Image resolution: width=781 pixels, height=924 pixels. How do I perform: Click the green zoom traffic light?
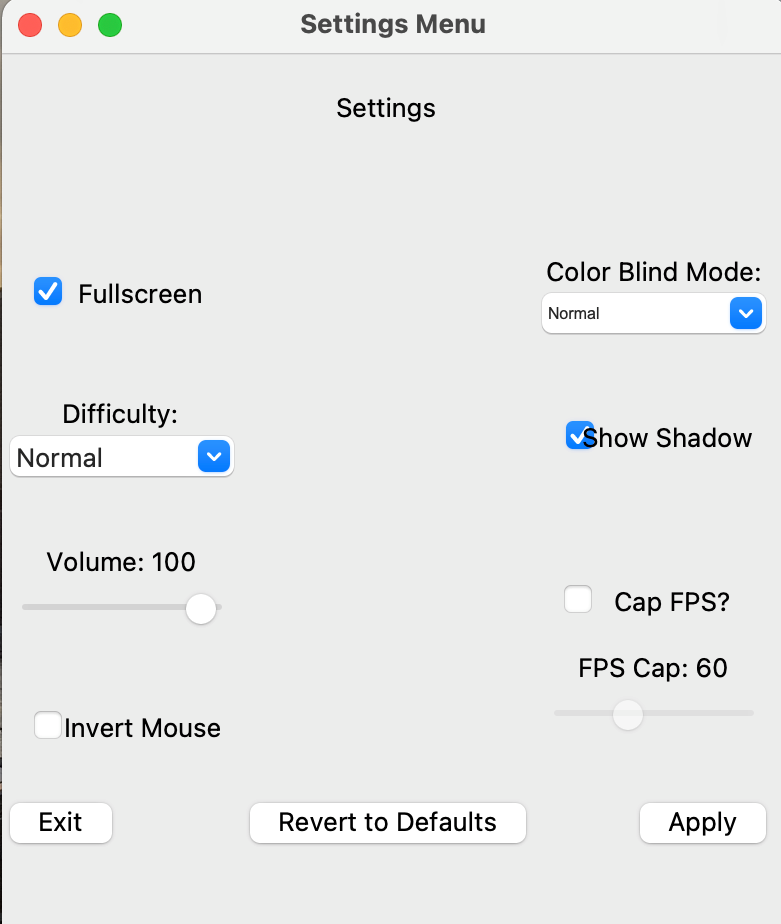(x=109, y=24)
